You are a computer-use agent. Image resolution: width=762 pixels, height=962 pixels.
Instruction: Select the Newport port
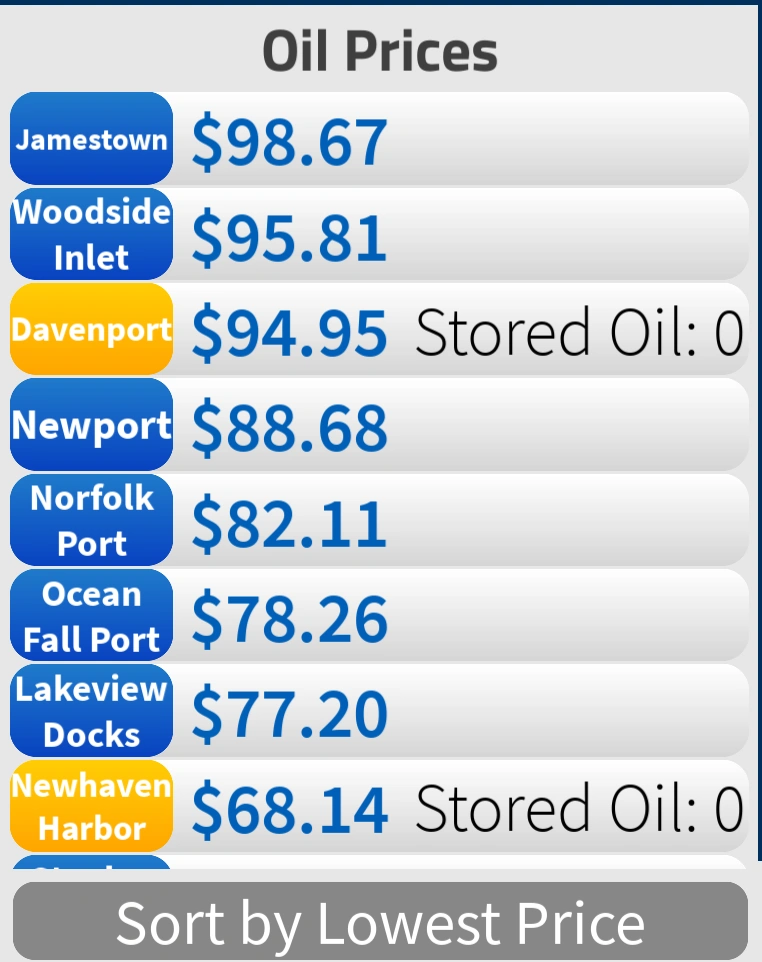(x=91, y=425)
